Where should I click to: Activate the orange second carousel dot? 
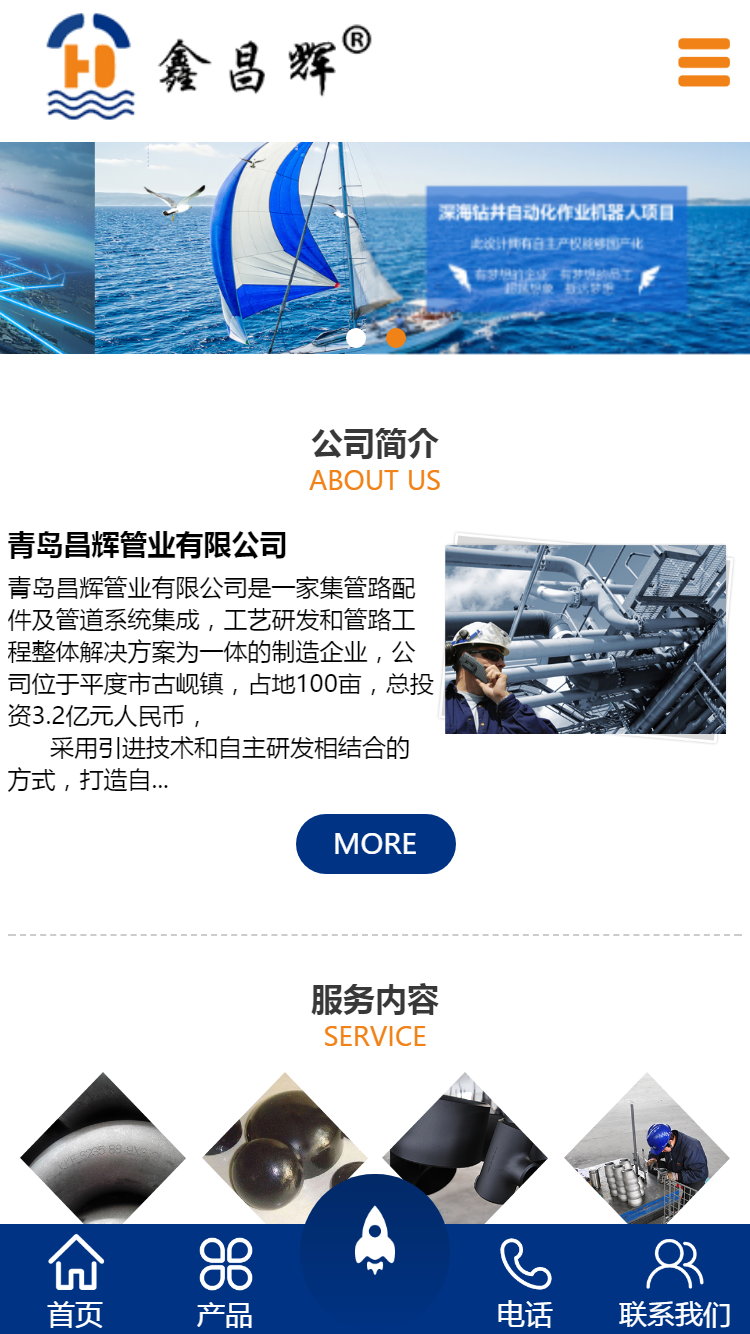395,339
